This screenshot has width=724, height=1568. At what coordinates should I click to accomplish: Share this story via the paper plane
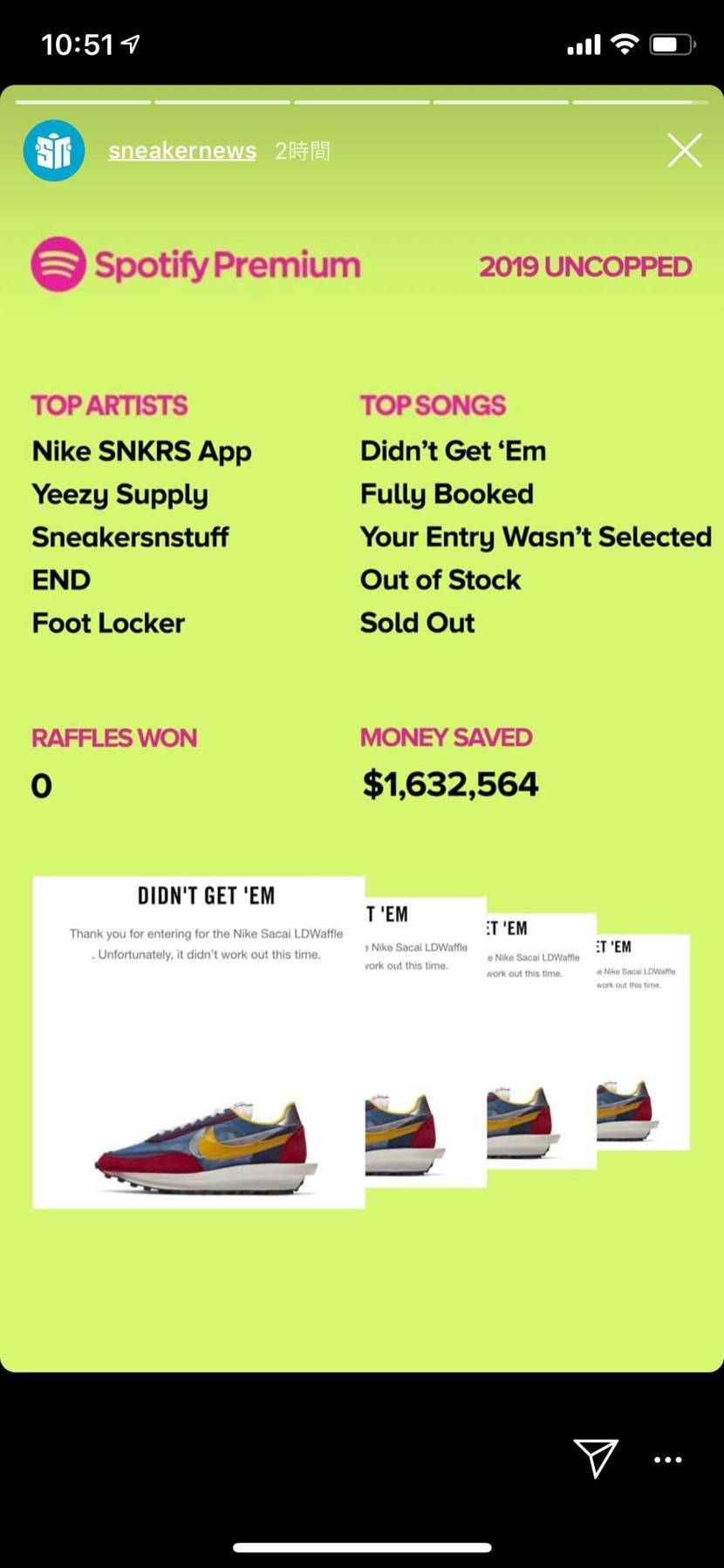(596, 1458)
